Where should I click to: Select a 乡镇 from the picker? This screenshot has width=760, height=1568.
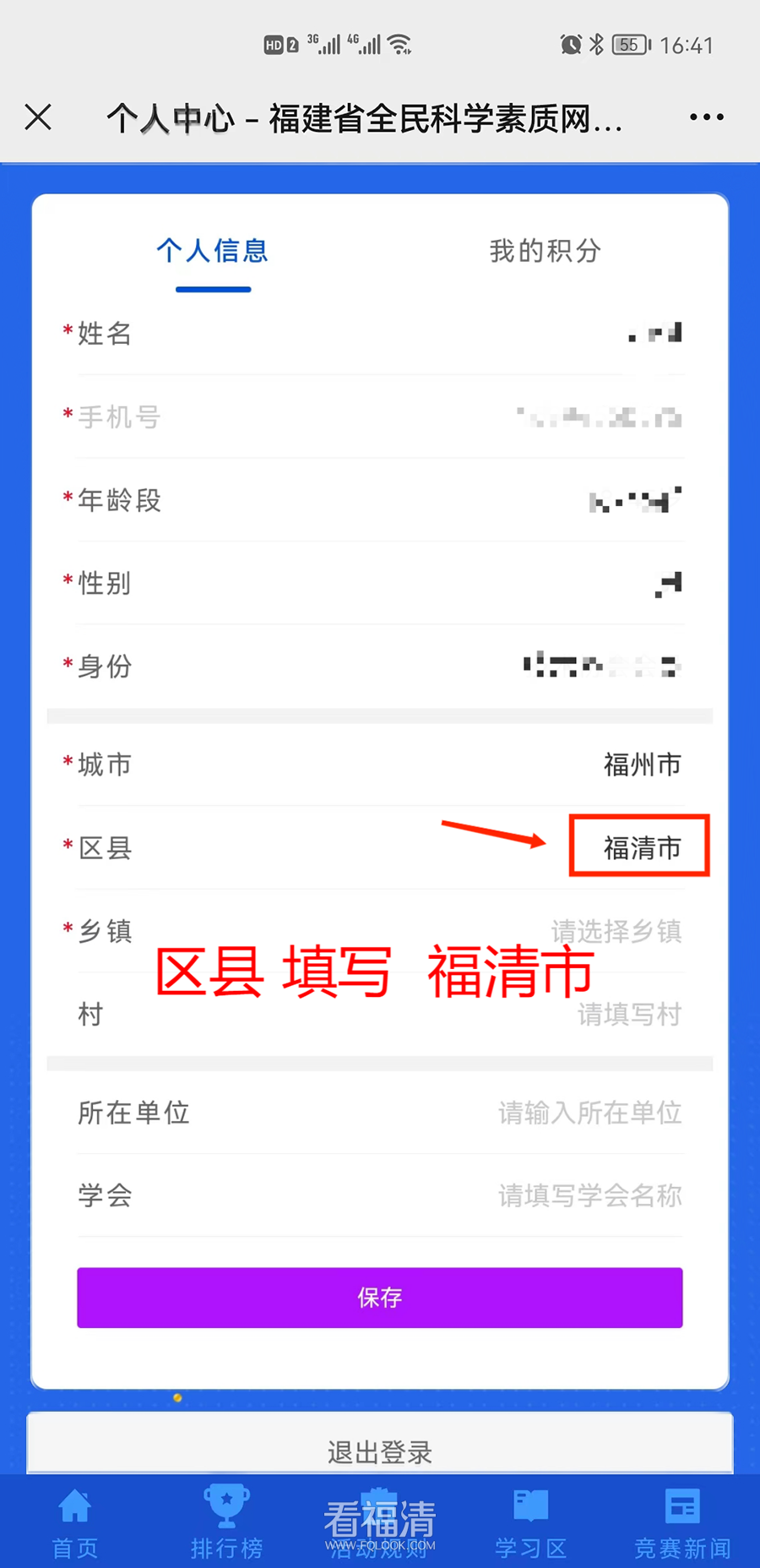click(x=616, y=931)
